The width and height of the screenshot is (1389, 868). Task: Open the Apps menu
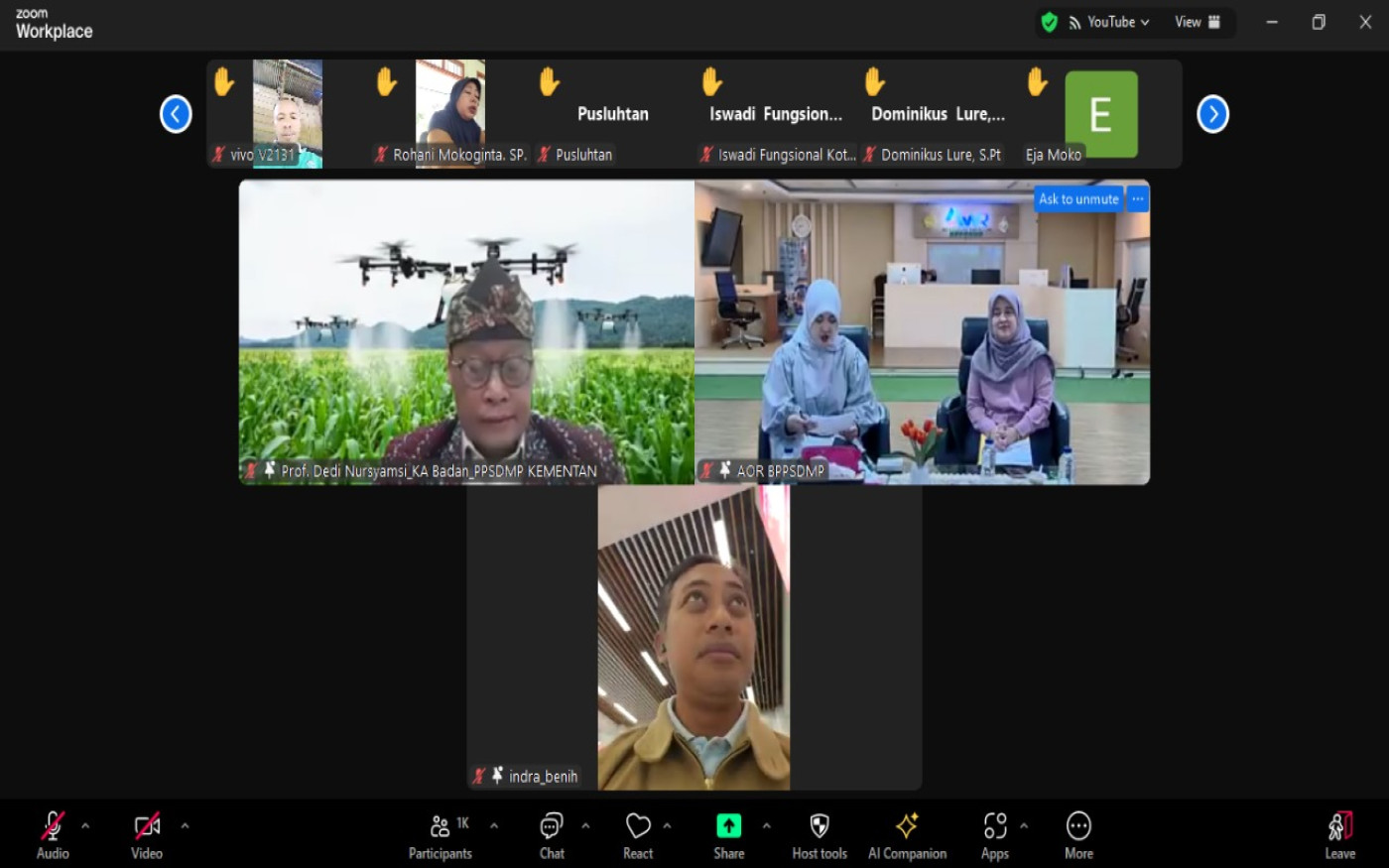click(x=995, y=834)
